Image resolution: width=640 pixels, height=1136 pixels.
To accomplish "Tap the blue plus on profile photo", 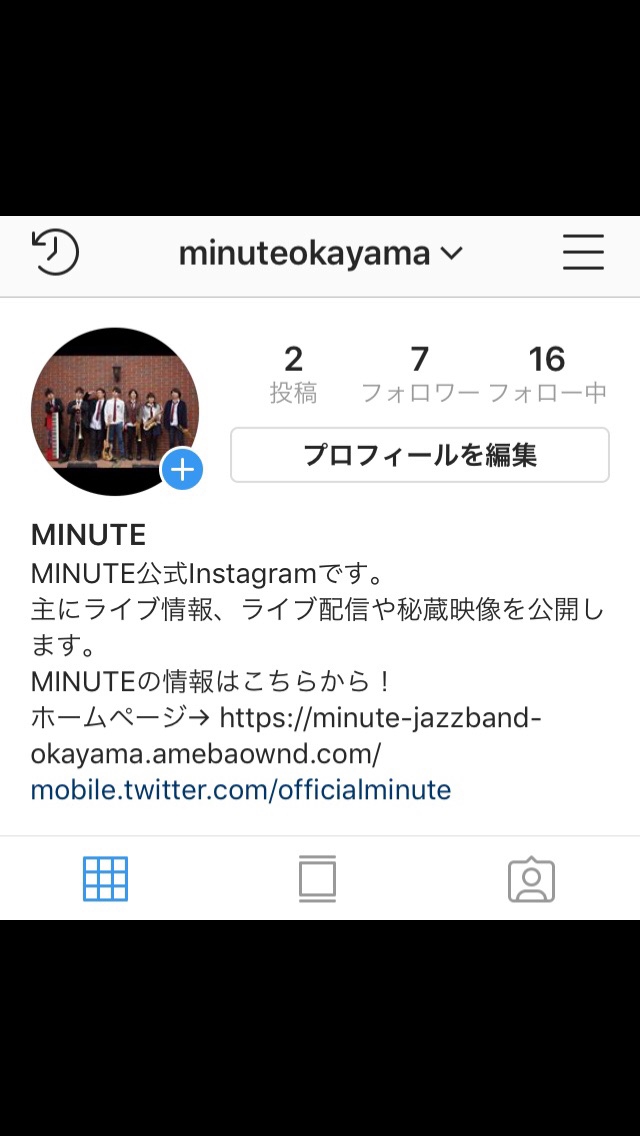I will (182, 470).
